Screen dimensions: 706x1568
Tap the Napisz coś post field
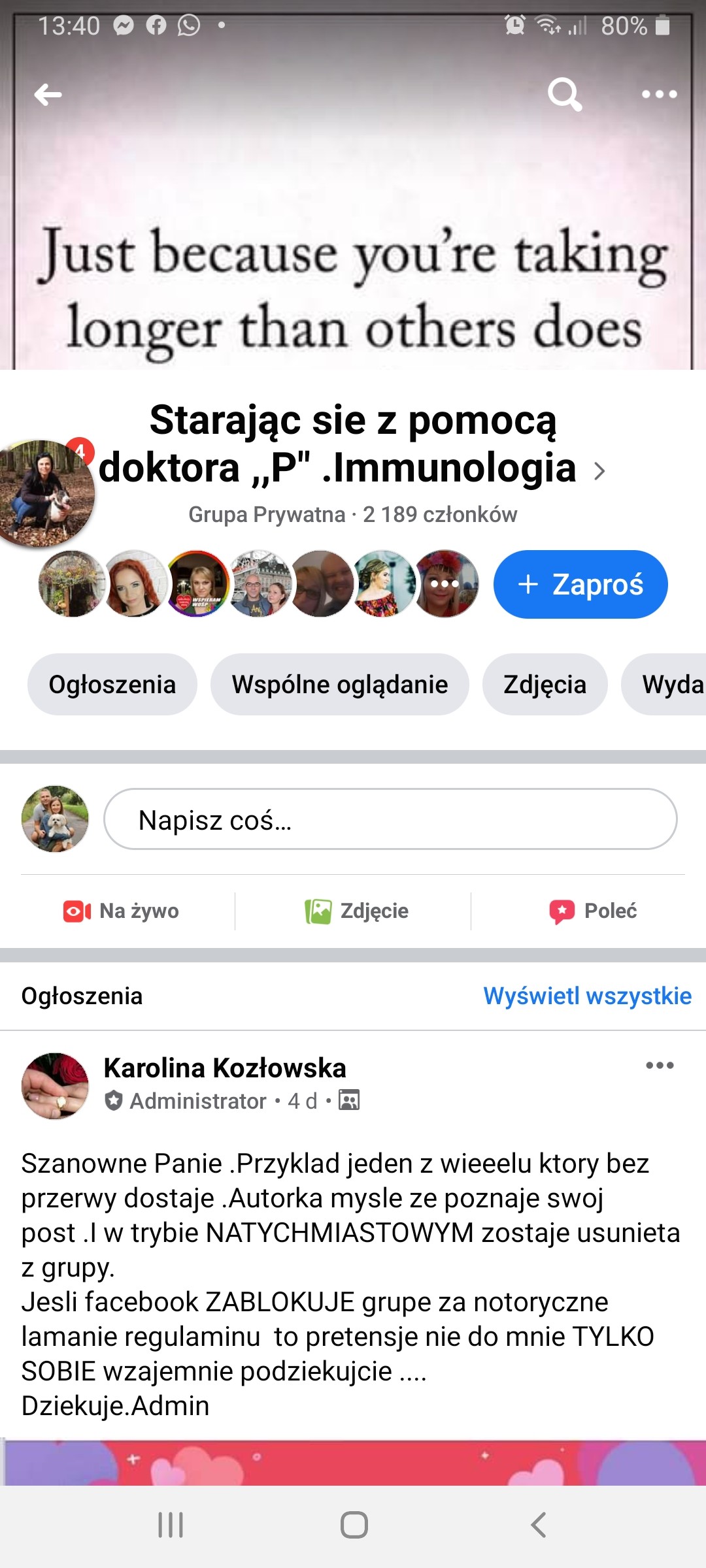coord(390,819)
